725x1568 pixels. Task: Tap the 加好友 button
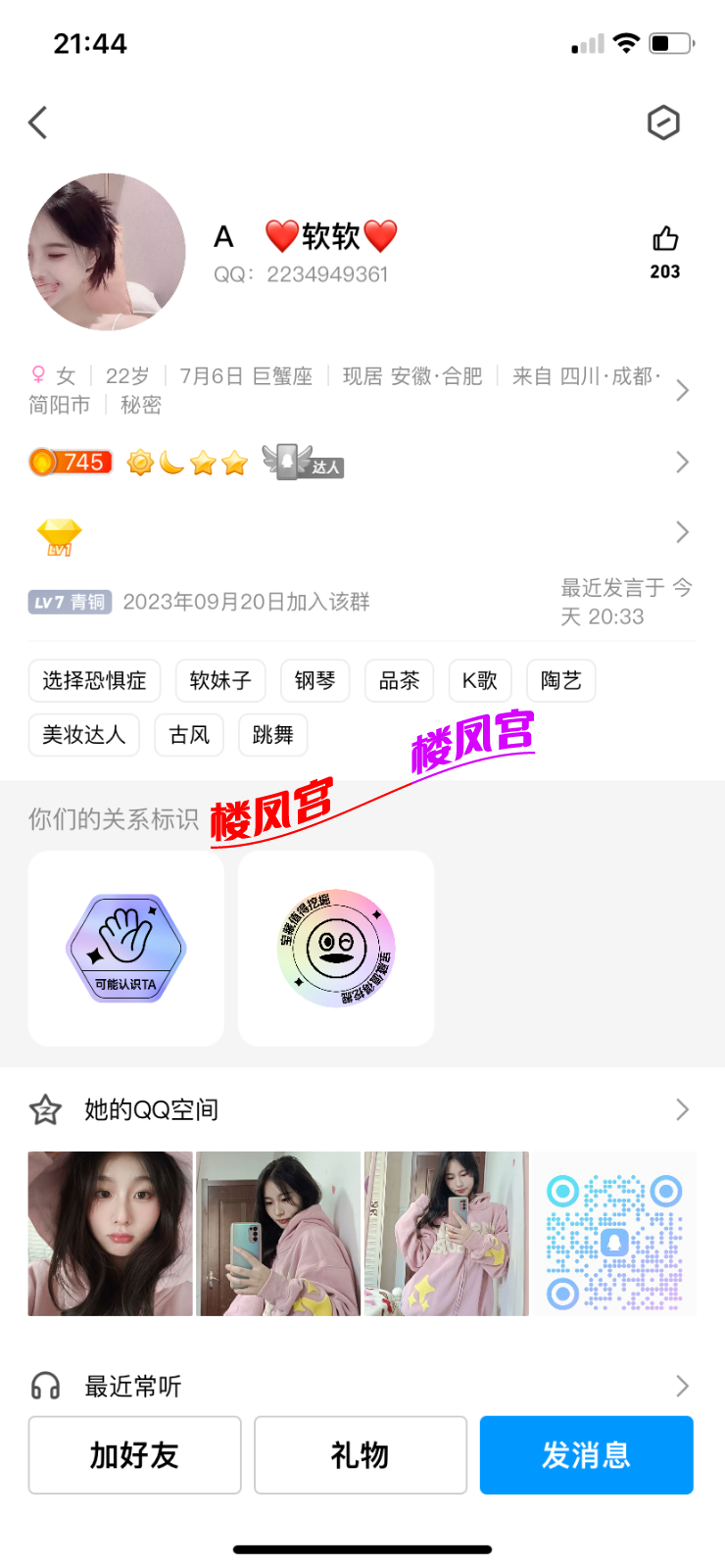[135, 1455]
